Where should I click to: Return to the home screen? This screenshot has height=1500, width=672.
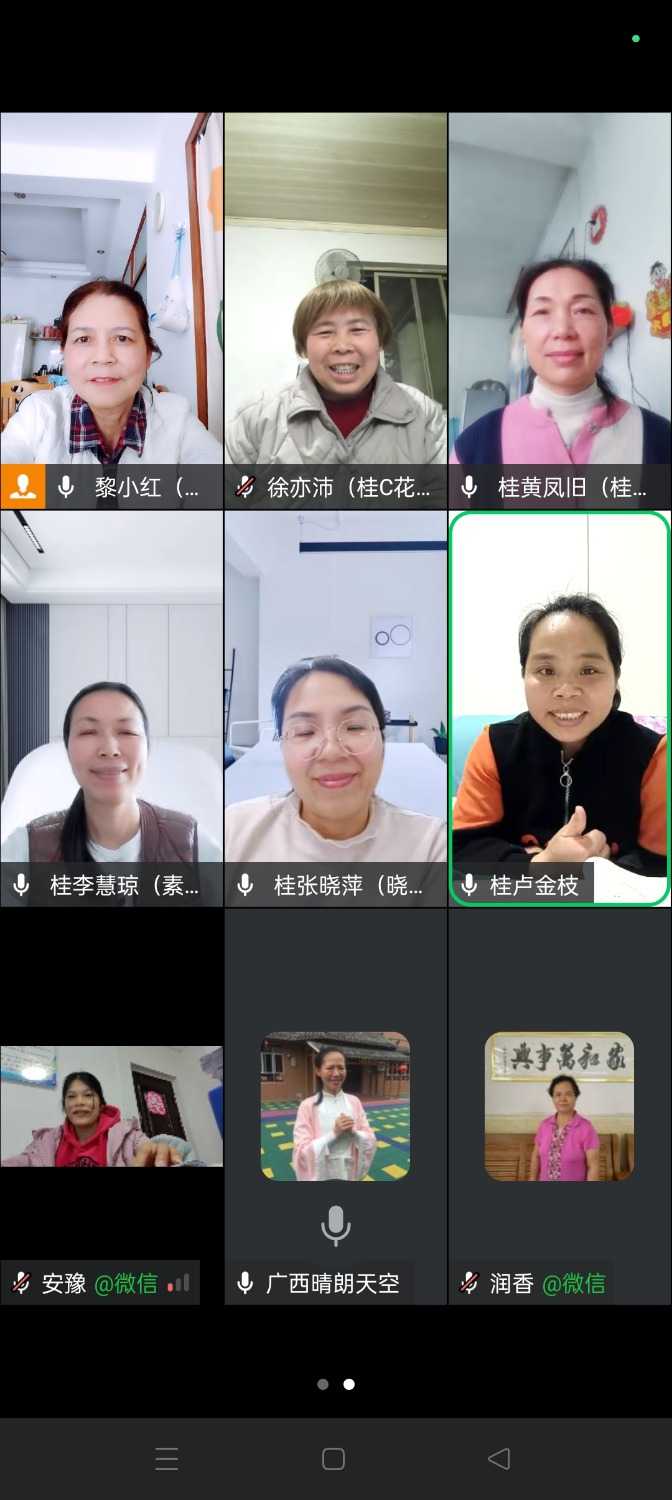(x=334, y=1459)
